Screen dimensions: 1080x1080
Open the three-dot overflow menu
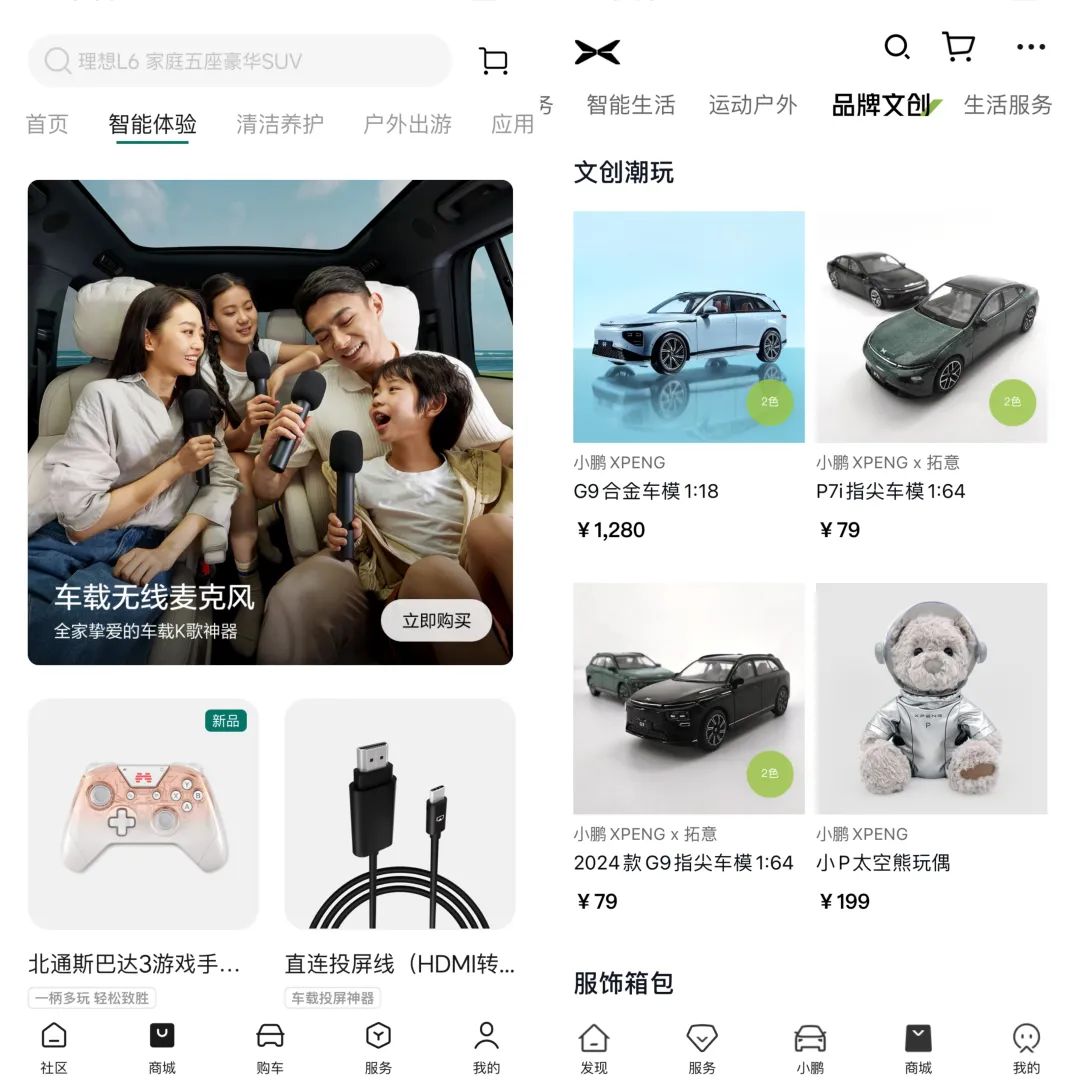[1030, 47]
